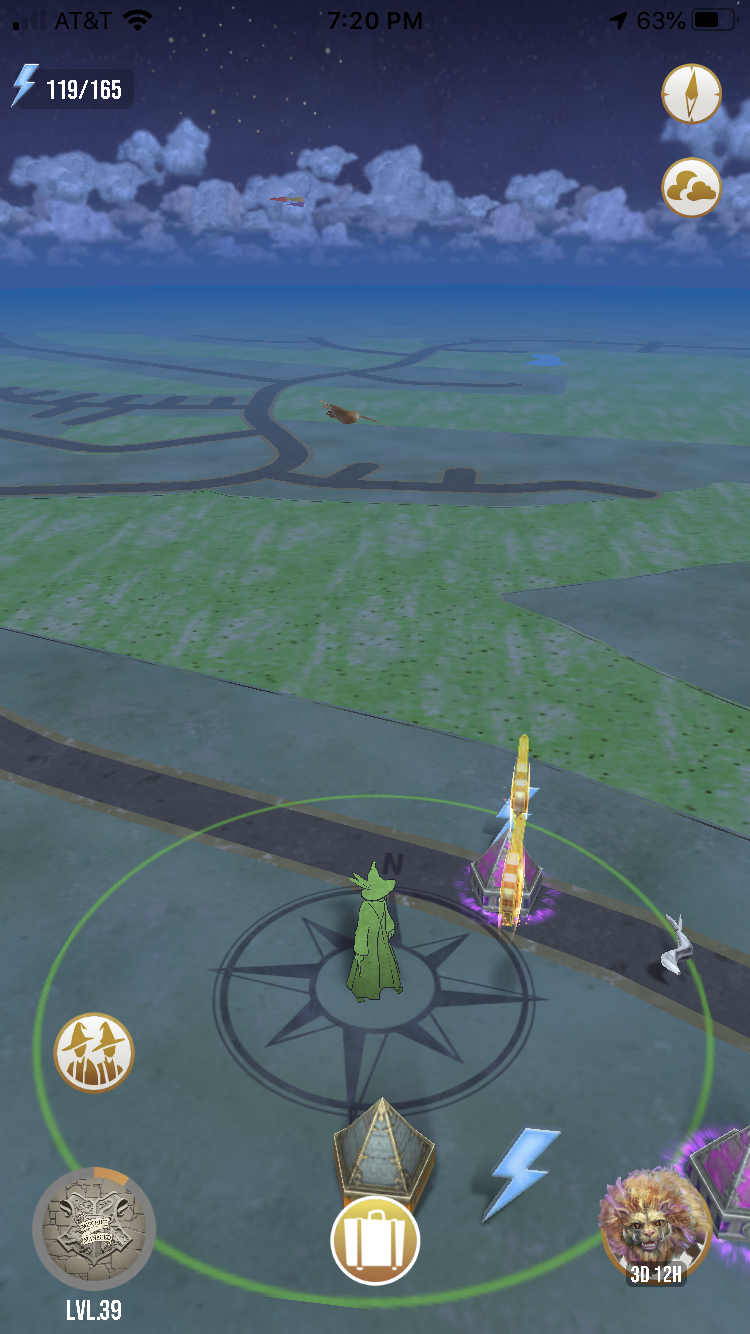Open the two wizards friends icon

click(94, 1052)
